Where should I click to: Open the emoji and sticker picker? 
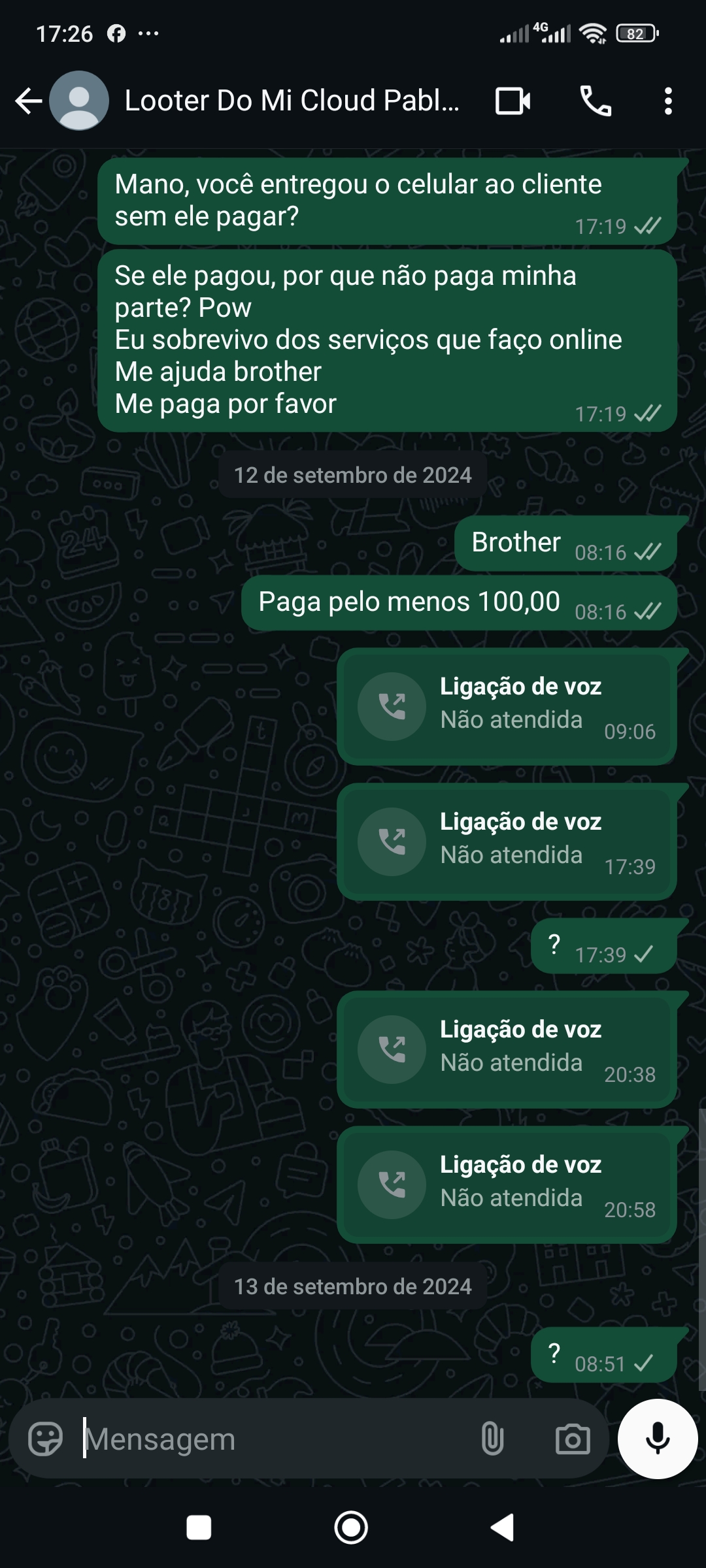[x=45, y=1439]
